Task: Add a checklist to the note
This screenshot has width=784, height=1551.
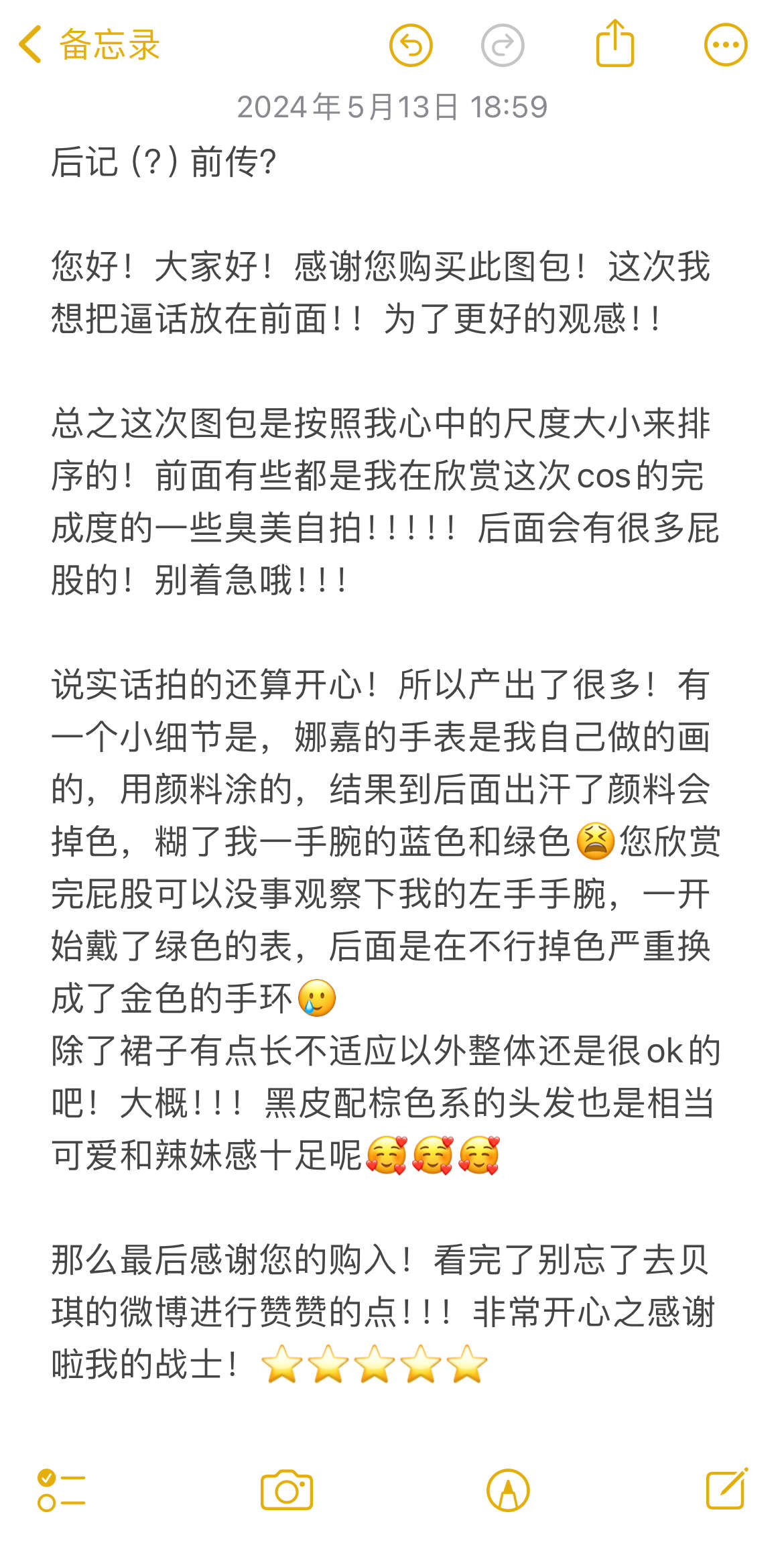Action: pyautogui.click(x=61, y=1491)
